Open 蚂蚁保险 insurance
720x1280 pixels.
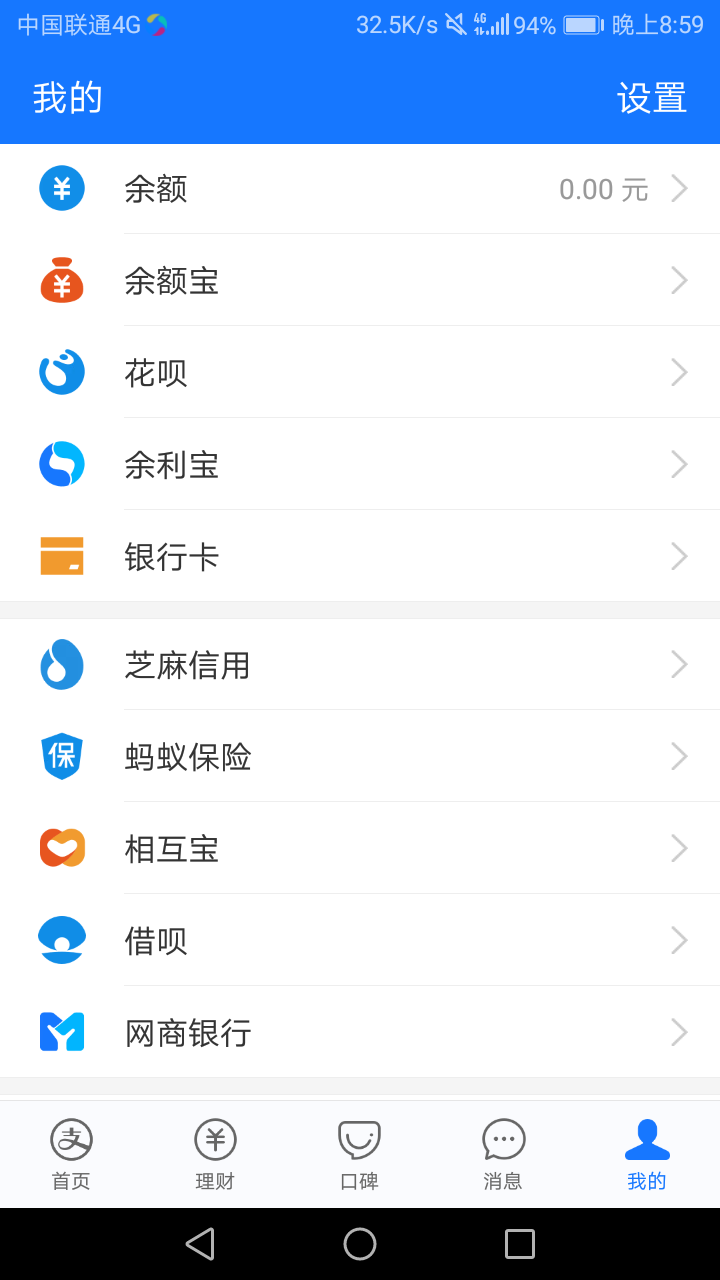(360, 756)
